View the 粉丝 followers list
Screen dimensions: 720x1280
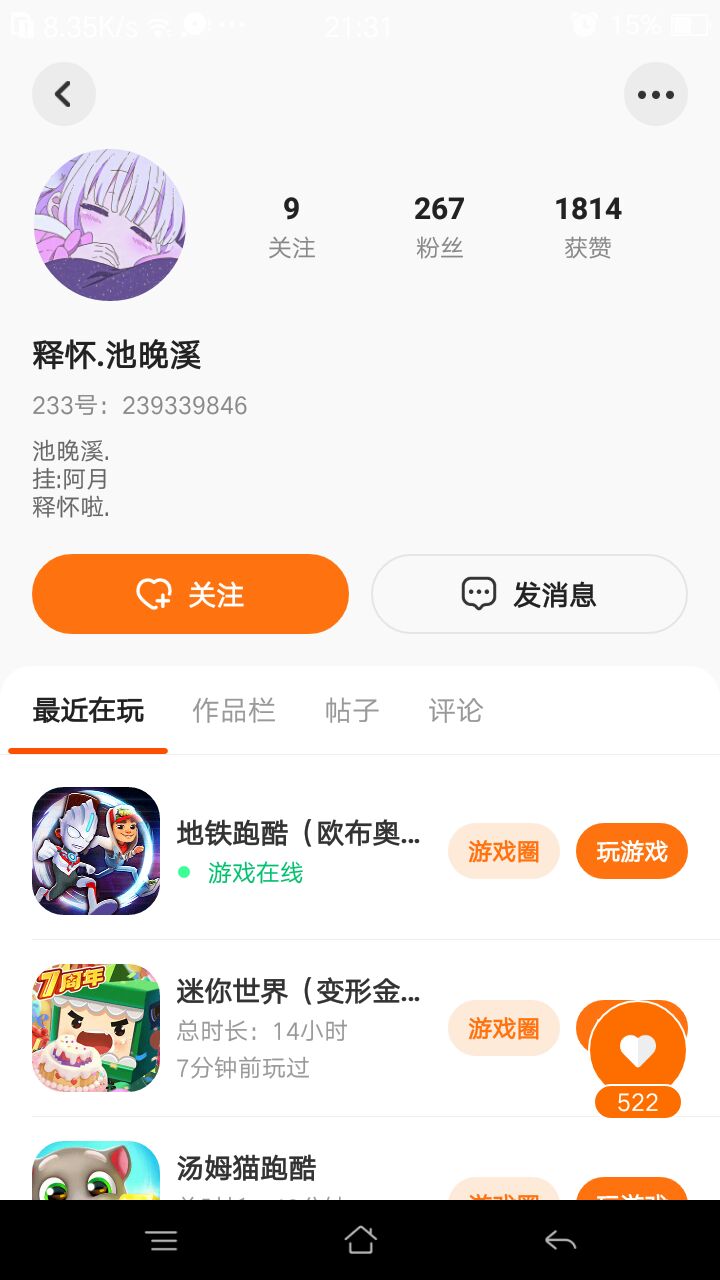[x=439, y=226]
